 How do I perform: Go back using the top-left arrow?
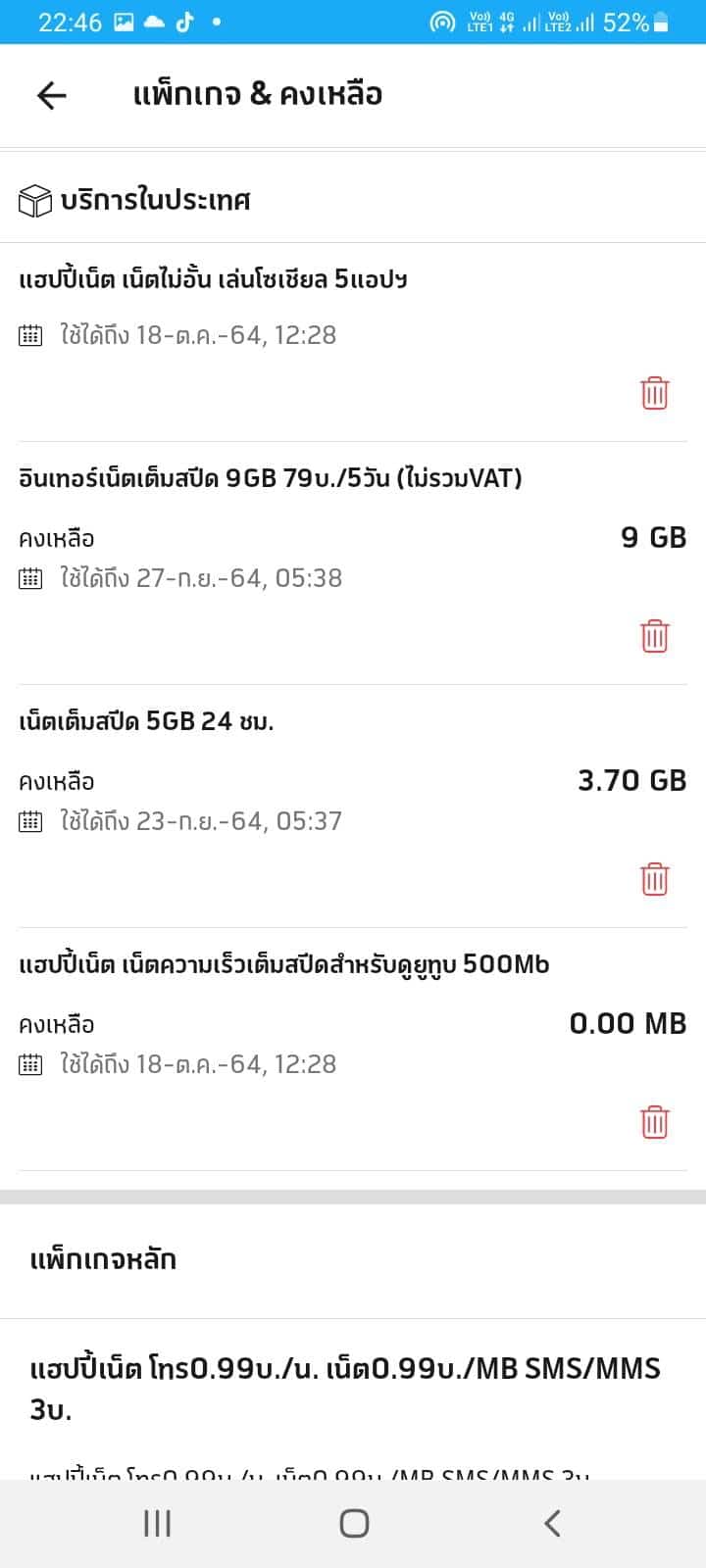click(51, 95)
